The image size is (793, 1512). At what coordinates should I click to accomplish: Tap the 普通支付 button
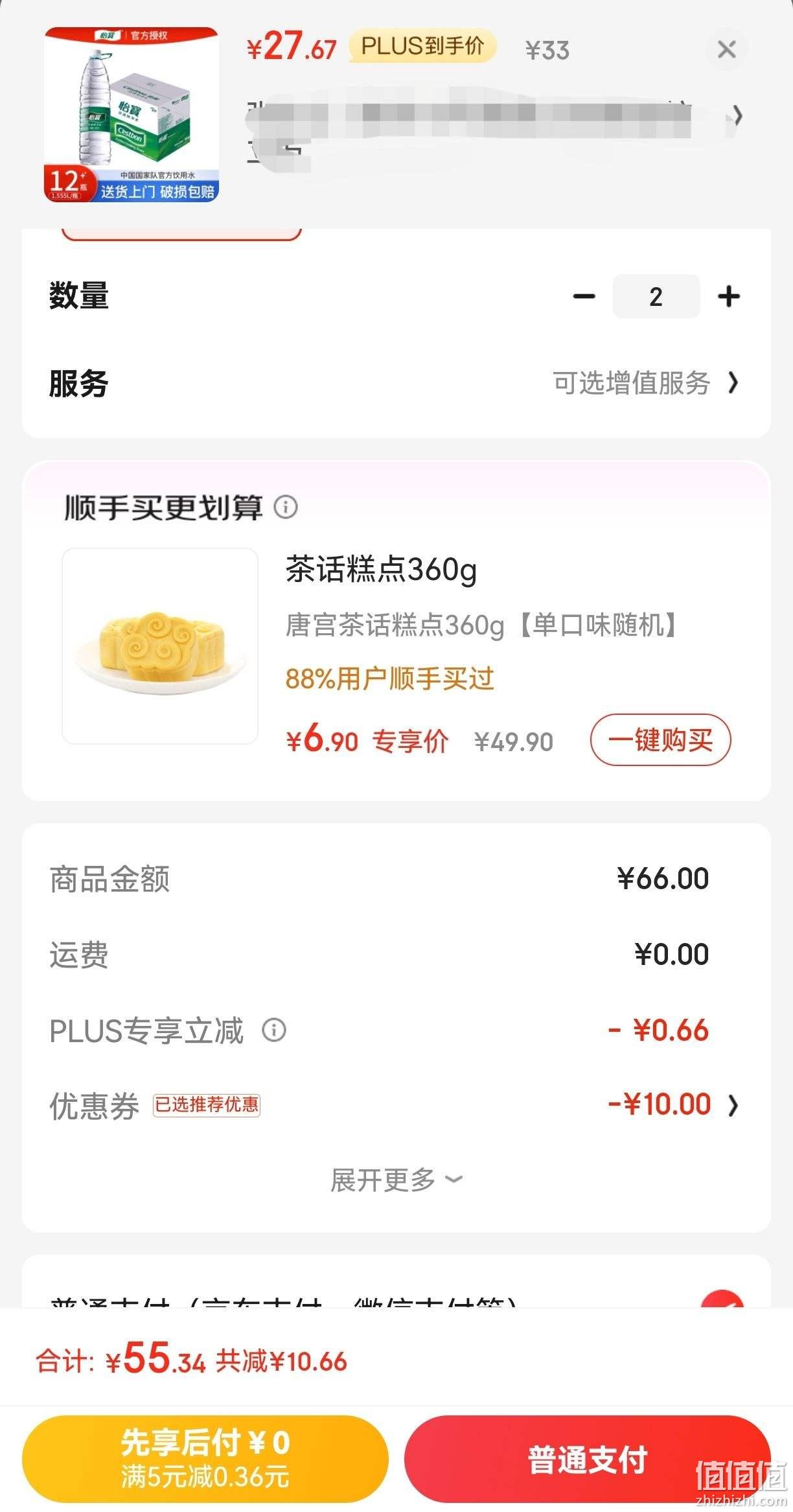[x=587, y=1460]
